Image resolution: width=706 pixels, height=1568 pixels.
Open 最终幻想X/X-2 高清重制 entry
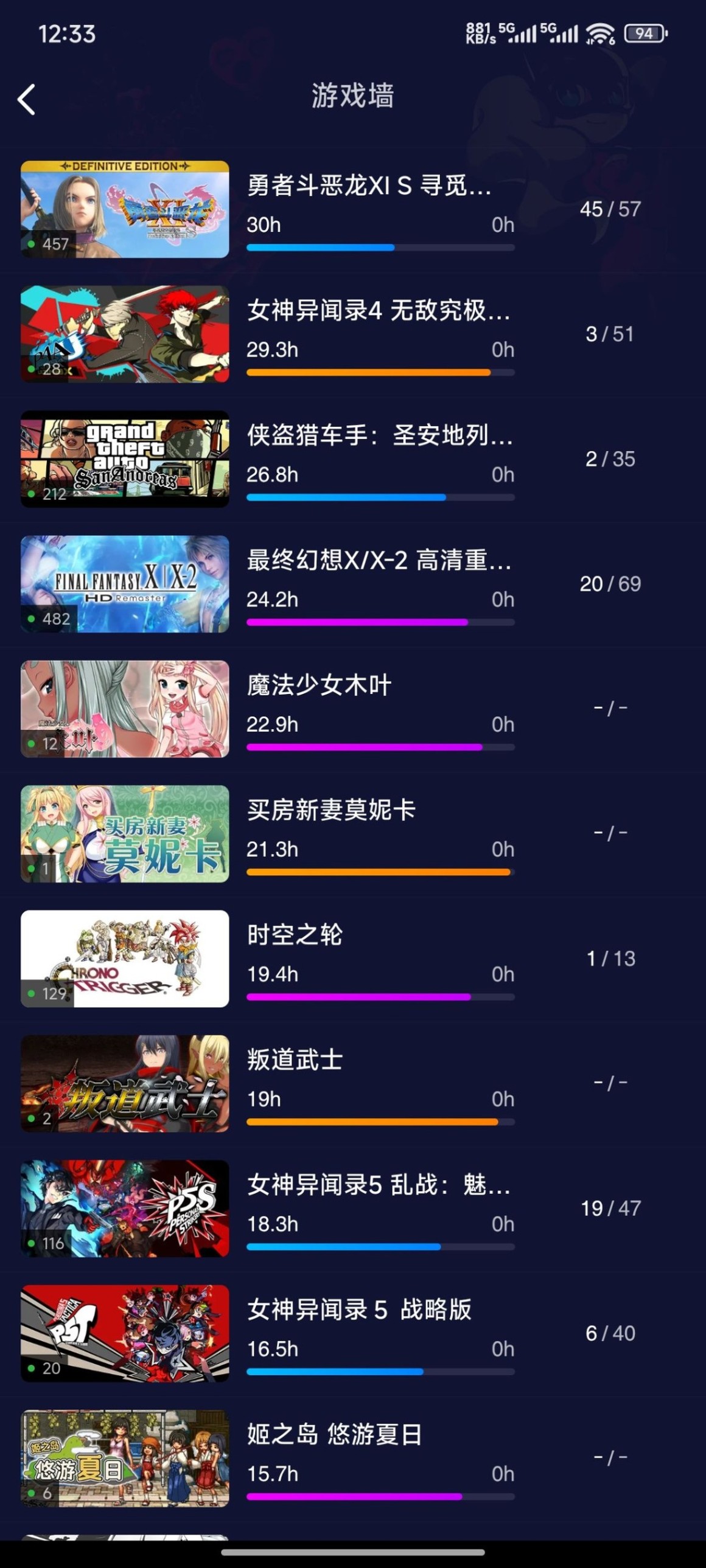click(x=378, y=583)
